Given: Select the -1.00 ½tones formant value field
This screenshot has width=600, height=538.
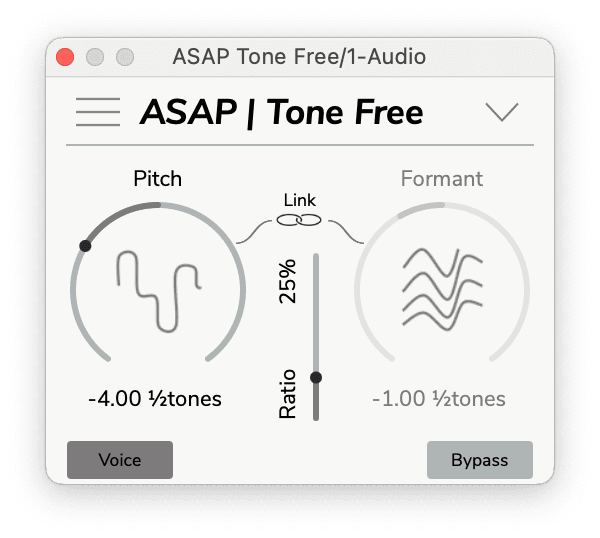Looking at the screenshot, I should 439,399.
